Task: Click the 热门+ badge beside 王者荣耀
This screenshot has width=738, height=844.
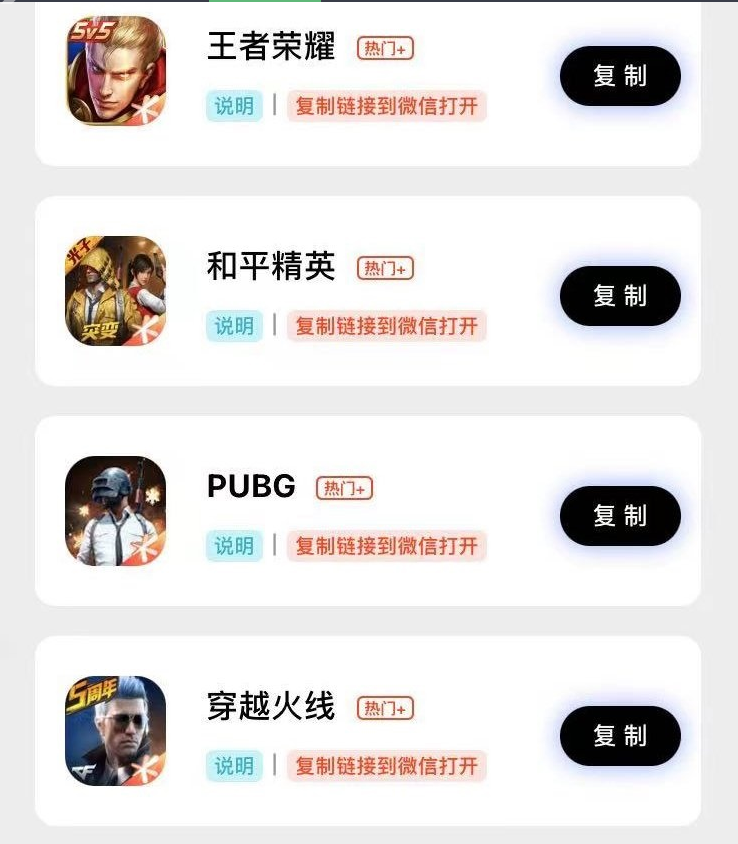Action: (385, 47)
